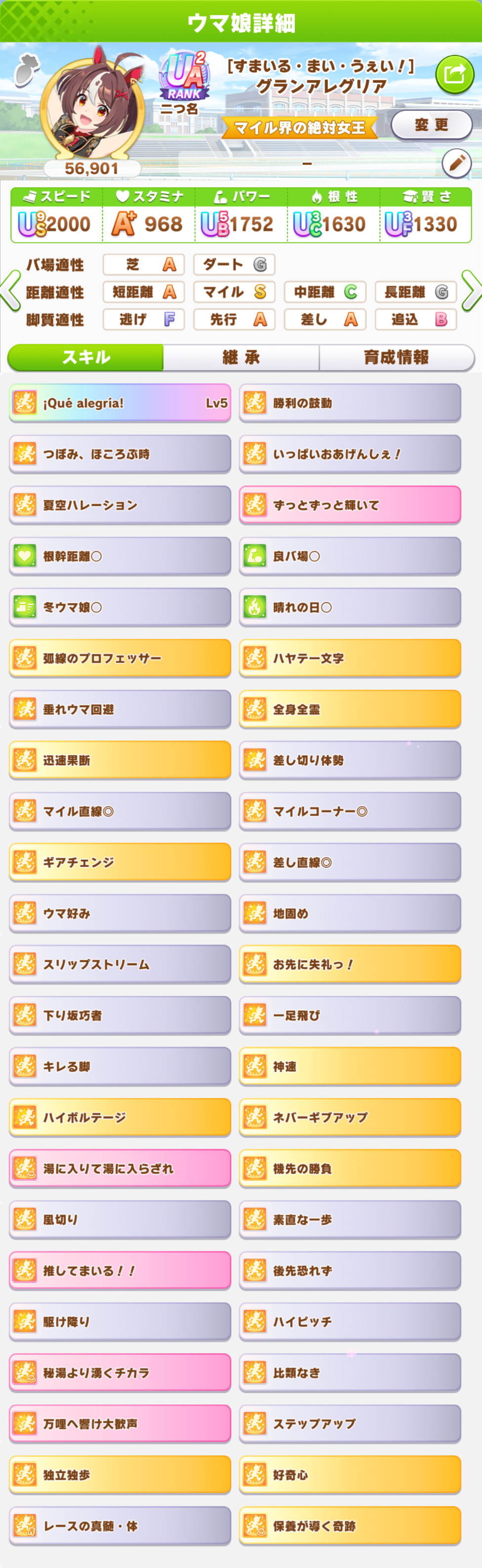Open the ¡Qué alegría! Lv5 skill
Viewport: 482px width, 1568px height.
coord(120,403)
